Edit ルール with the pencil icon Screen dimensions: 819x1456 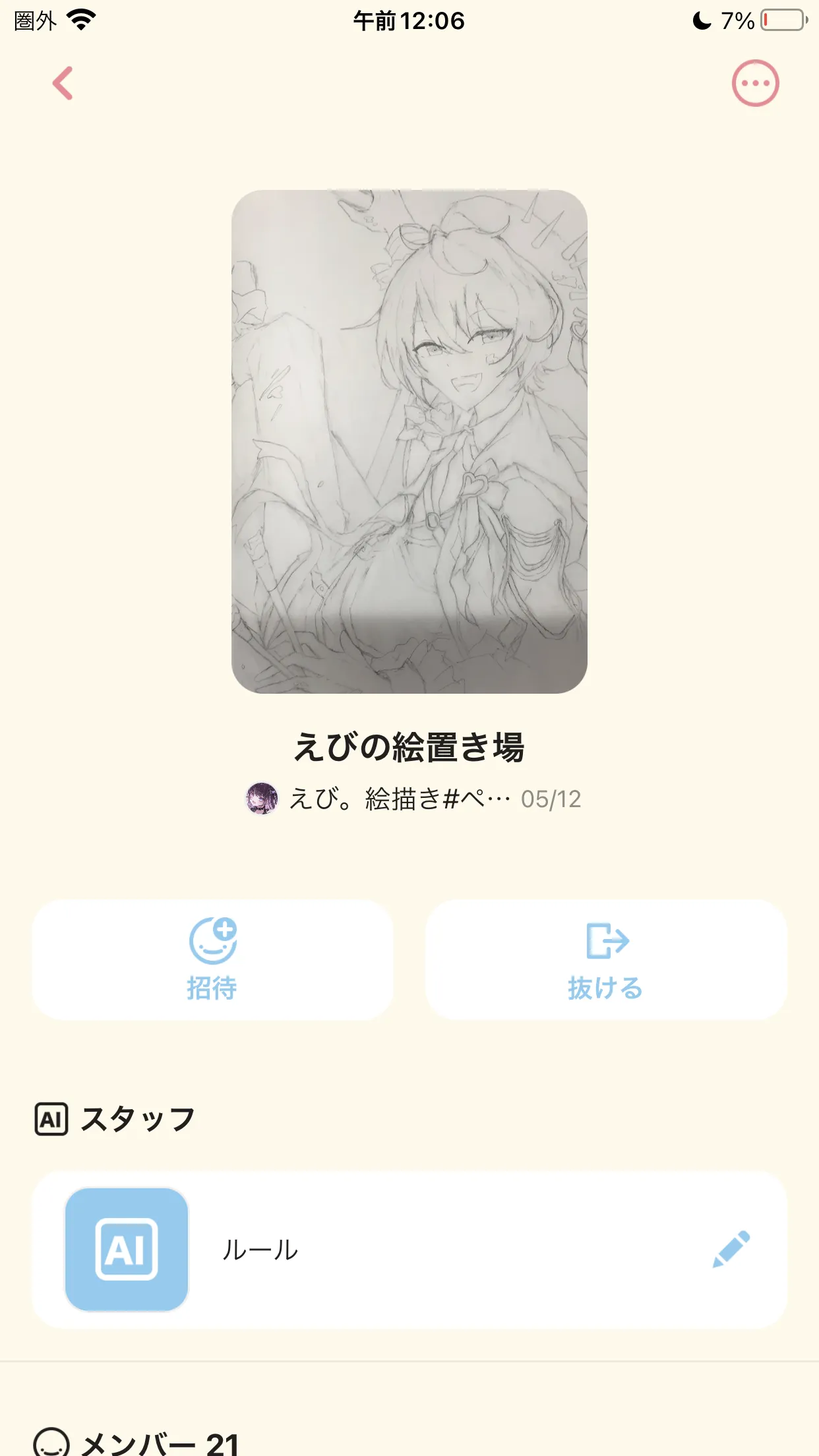point(731,1249)
